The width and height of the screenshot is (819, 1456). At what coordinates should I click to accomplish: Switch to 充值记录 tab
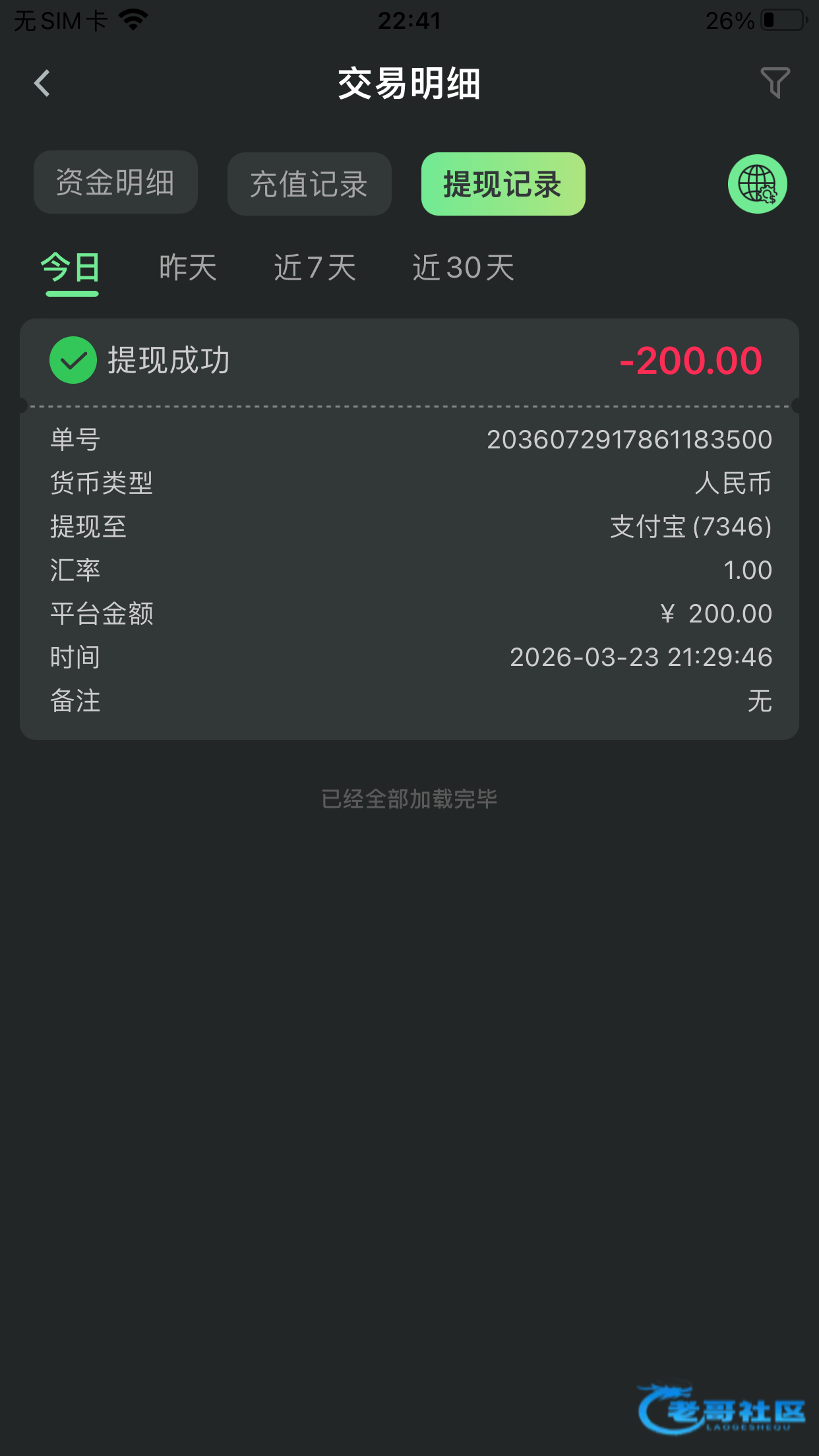pyautogui.click(x=309, y=184)
